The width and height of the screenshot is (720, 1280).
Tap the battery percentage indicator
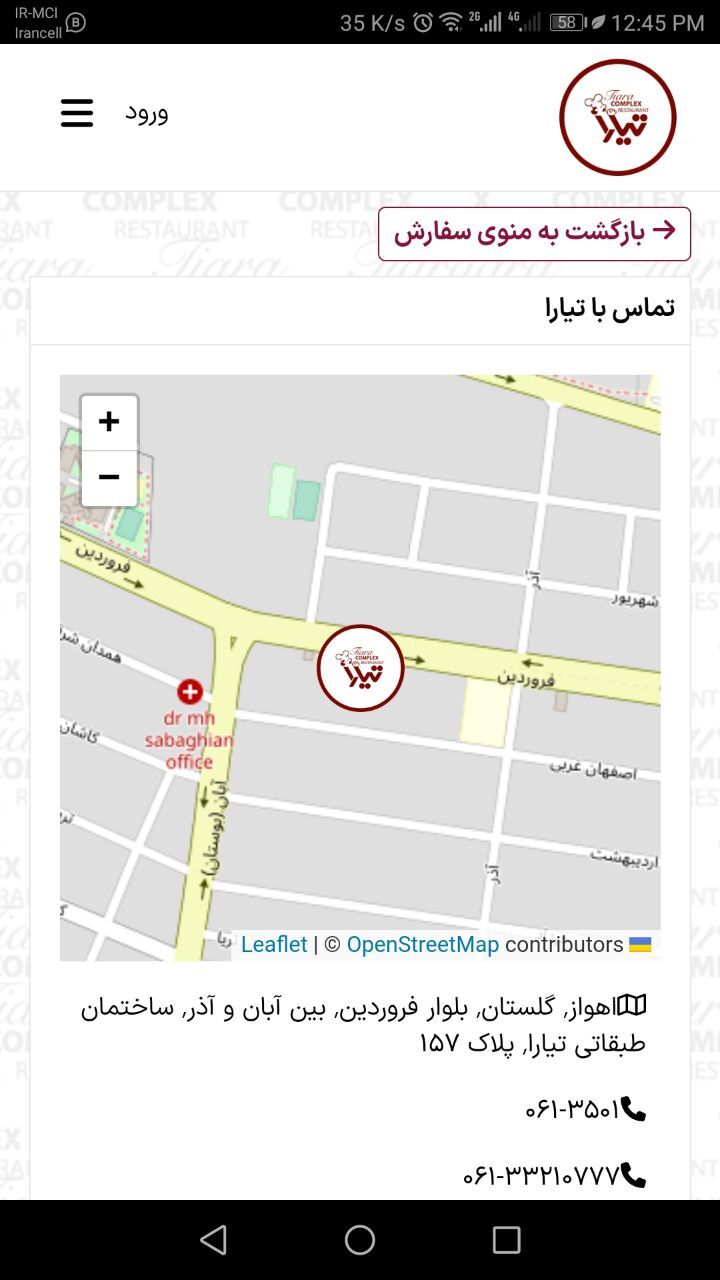pyautogui.click(x=566, y=20)
